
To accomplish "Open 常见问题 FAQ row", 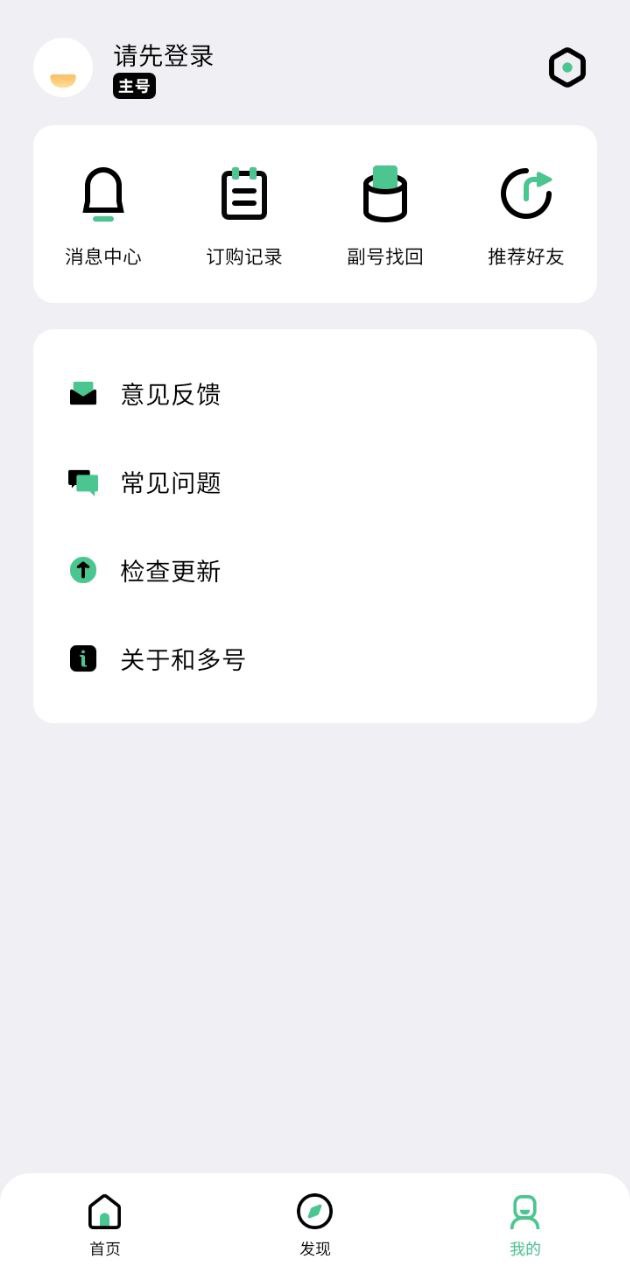I will 315,483.
